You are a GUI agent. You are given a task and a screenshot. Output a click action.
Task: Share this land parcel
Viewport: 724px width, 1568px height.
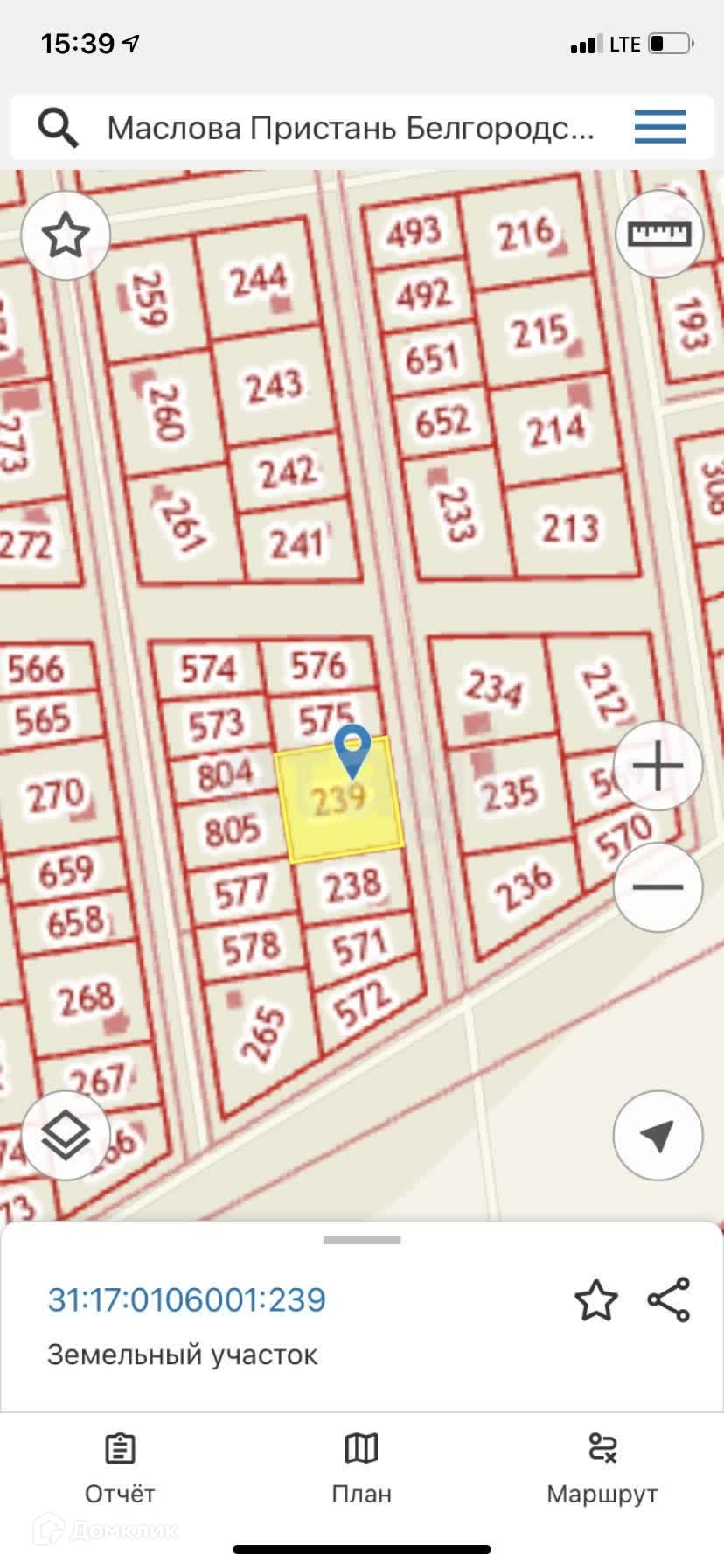(669, 1299)
